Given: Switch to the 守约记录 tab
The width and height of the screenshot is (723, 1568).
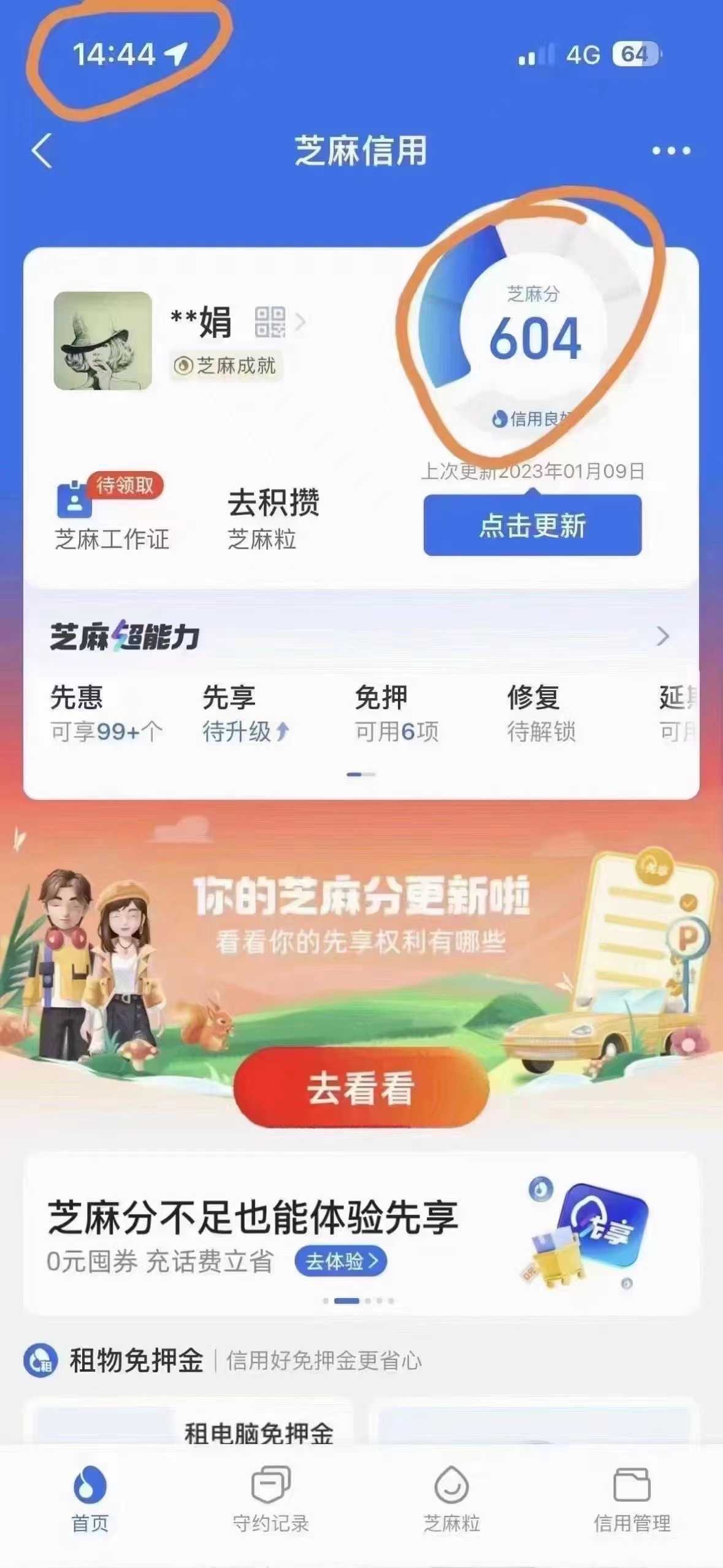Looking at the screenshot, I should (270, 1498).
